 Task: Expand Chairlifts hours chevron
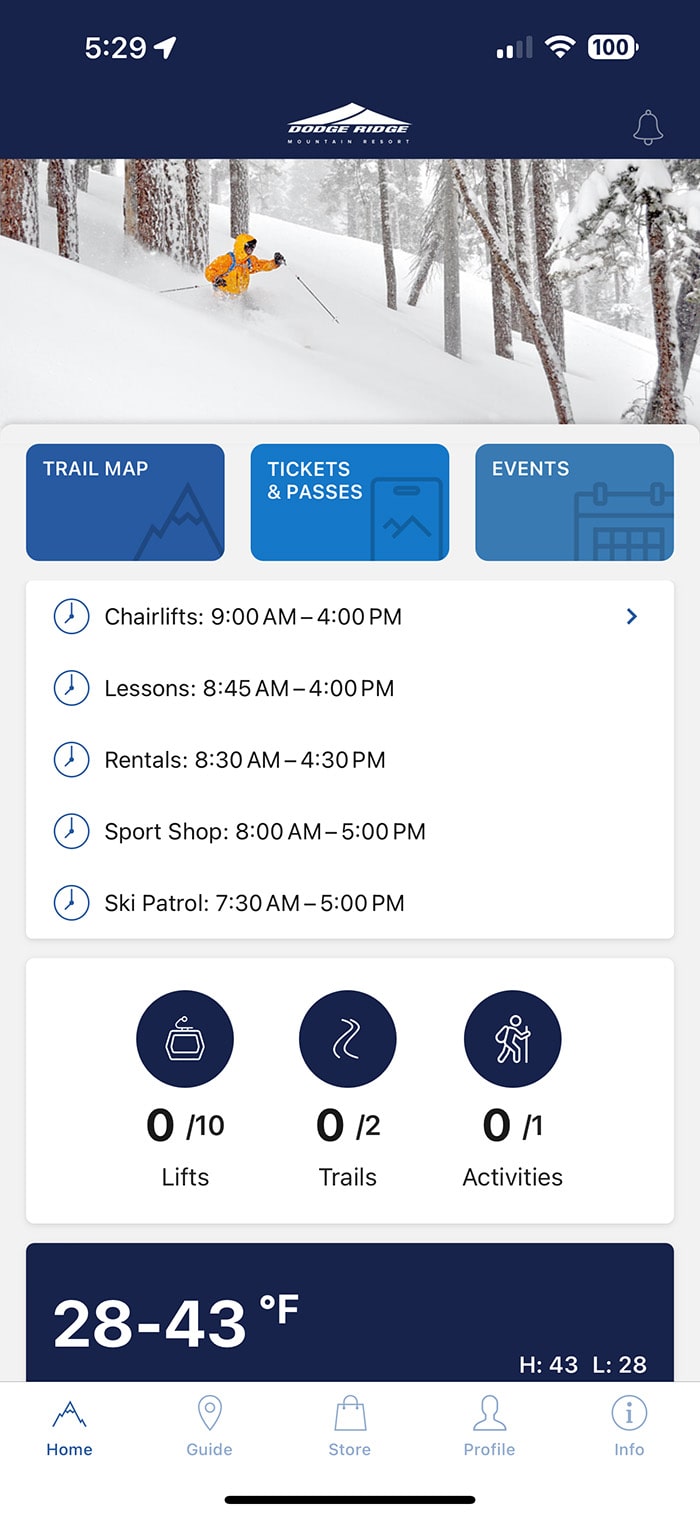point(631,617)
